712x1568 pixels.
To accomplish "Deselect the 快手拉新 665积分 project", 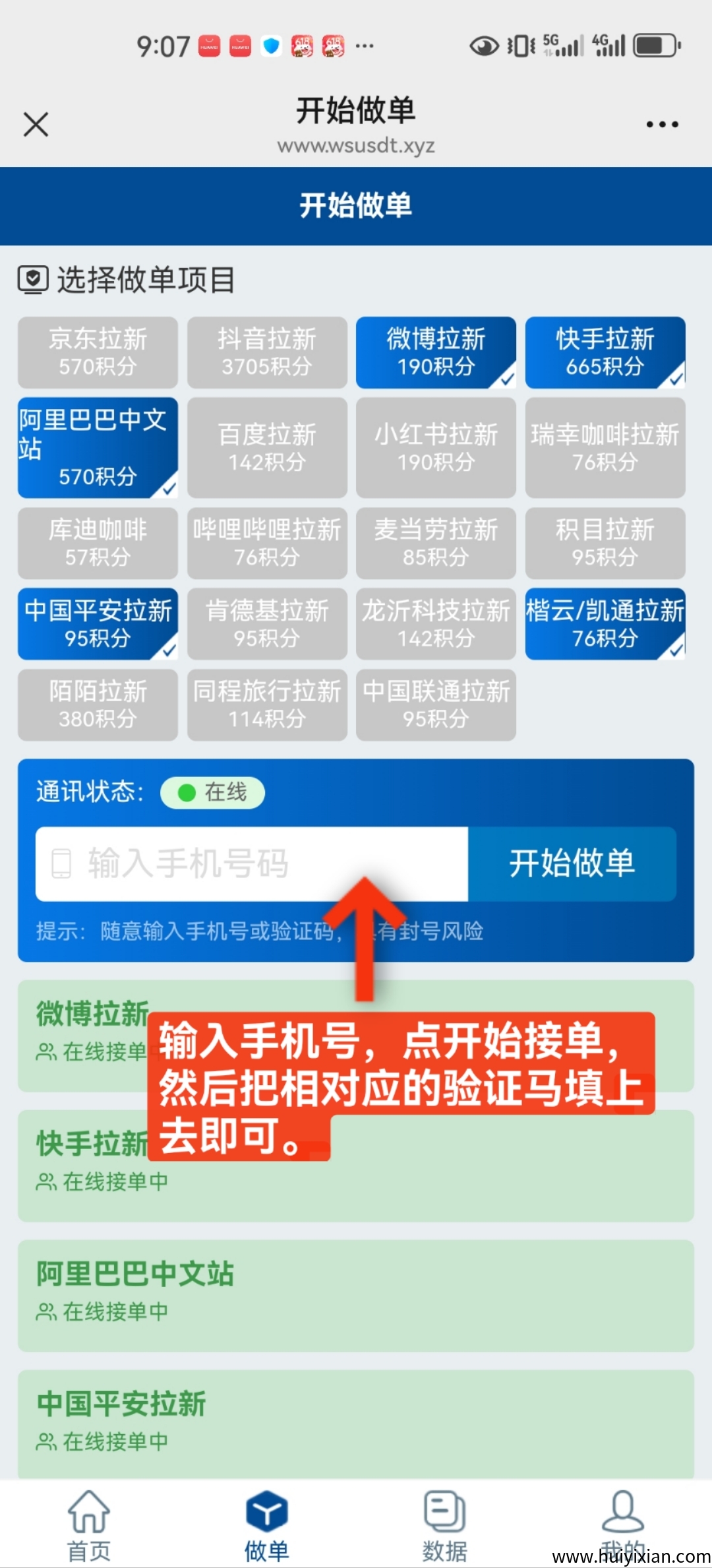I will click(605, 352).
